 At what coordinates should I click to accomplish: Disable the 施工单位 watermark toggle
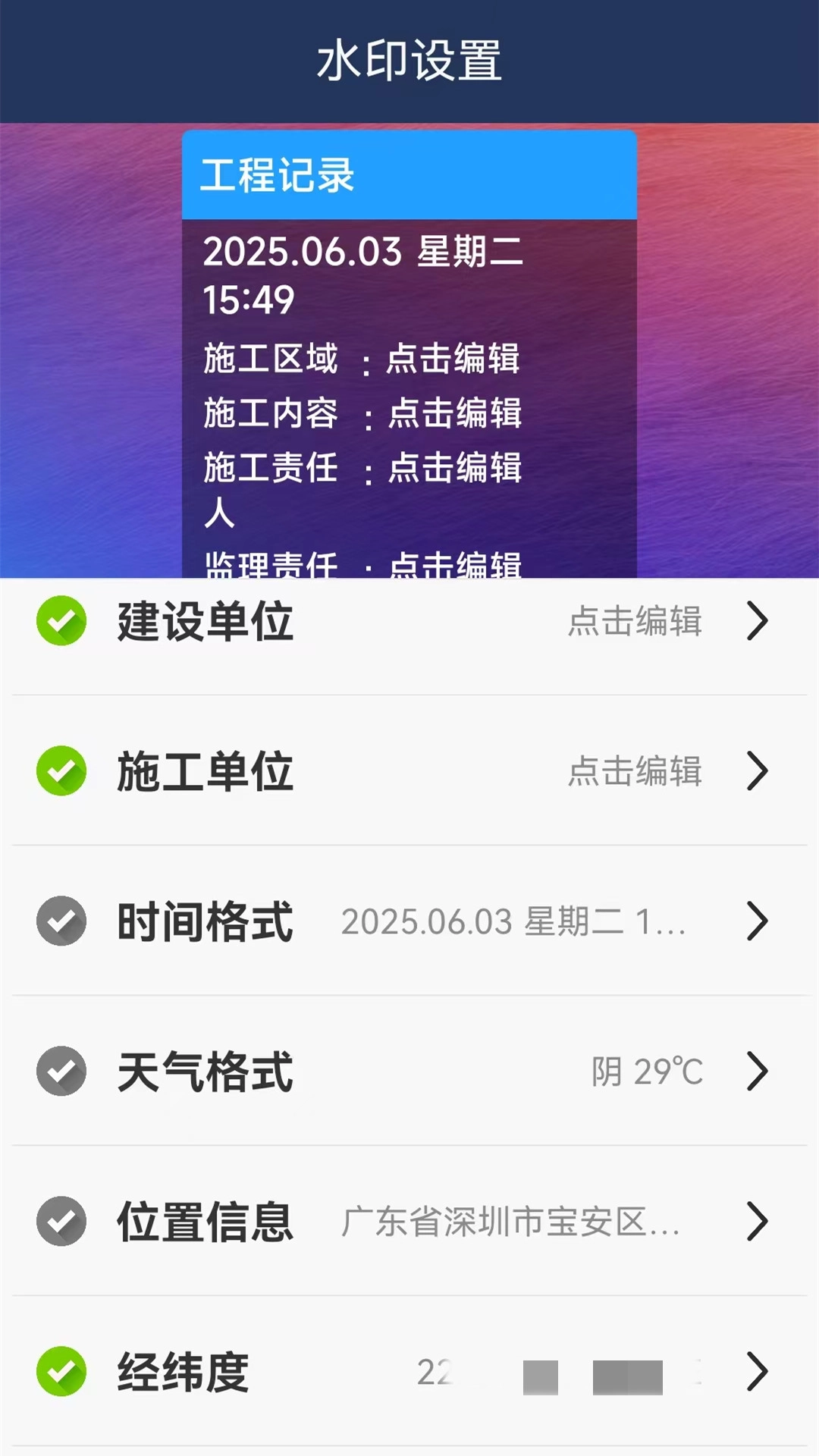61,773
